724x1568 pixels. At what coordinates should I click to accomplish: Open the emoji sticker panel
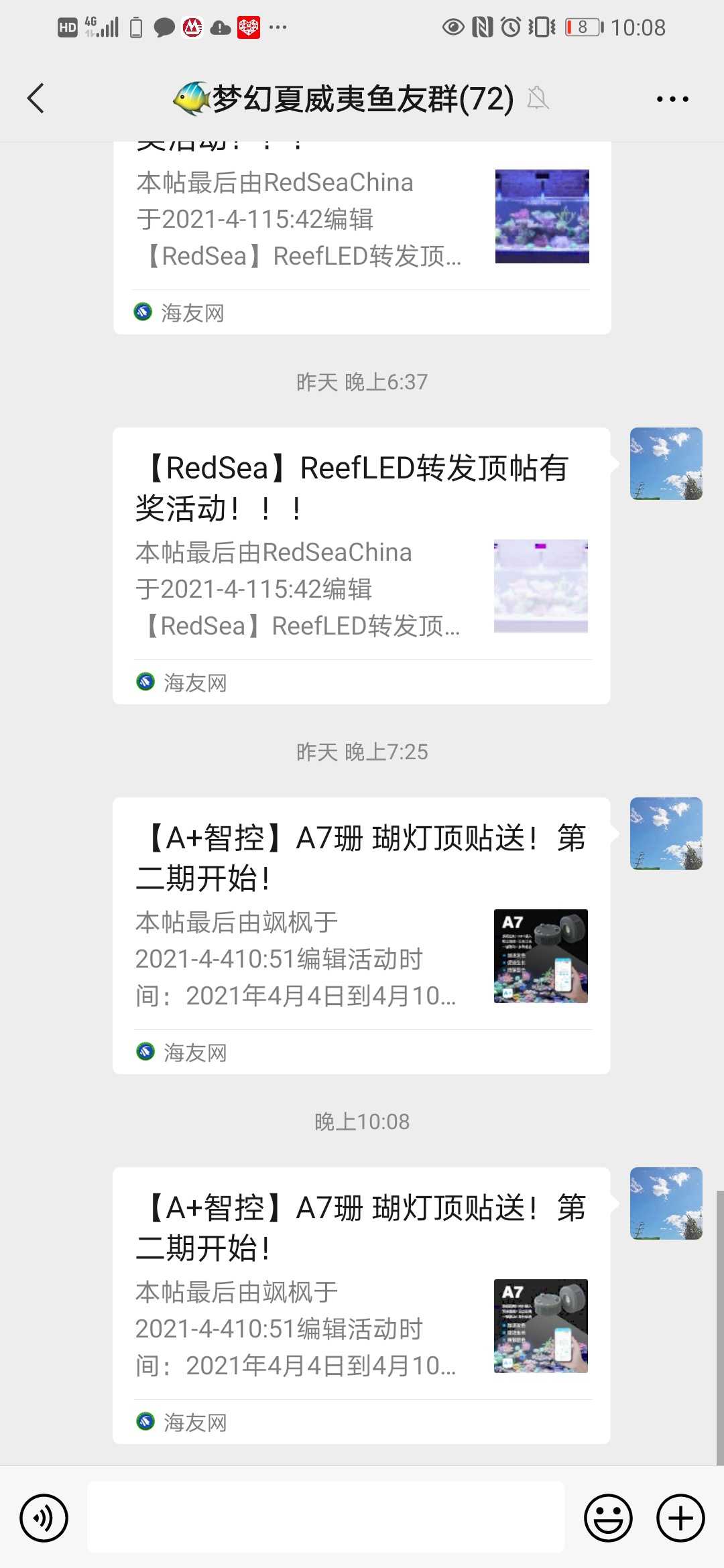point(608,1518)
